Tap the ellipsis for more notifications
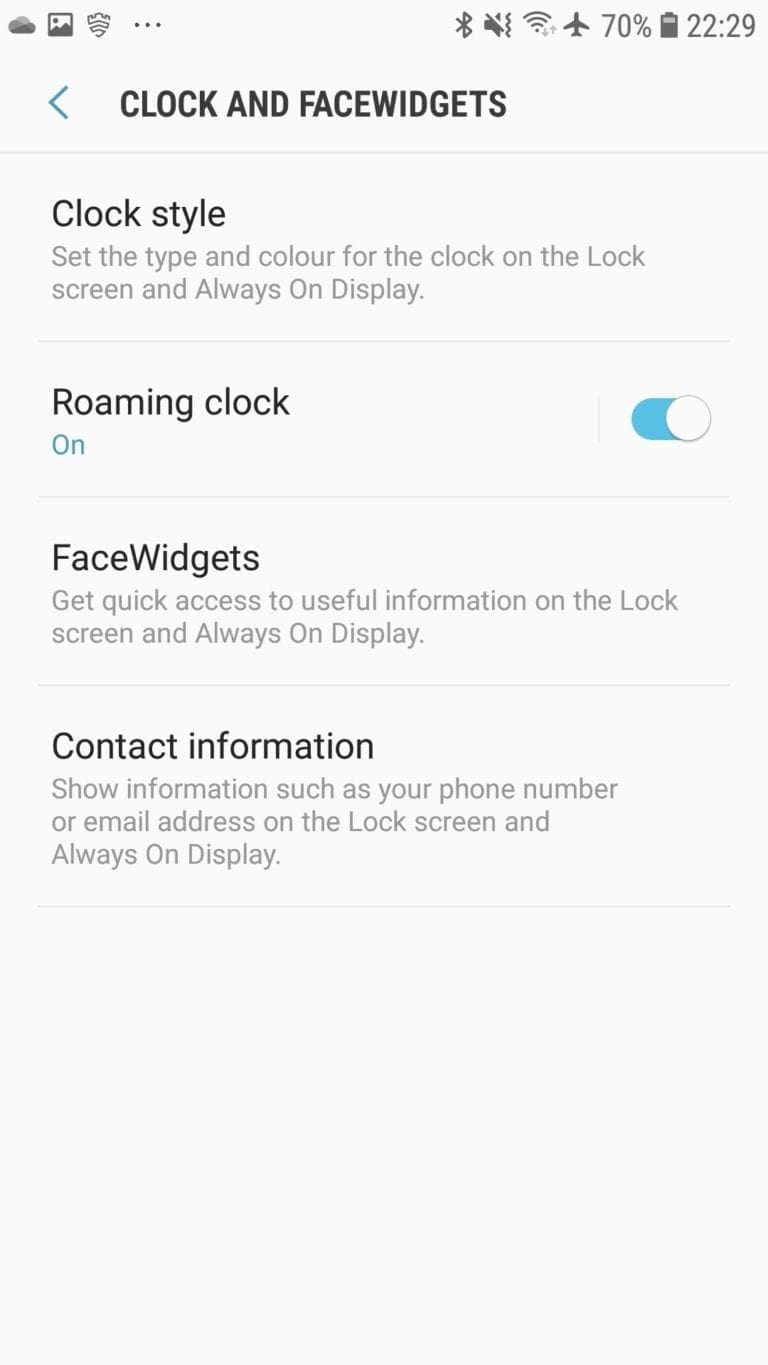Screen dimensions: 768x1365 (x=147, y=25)
